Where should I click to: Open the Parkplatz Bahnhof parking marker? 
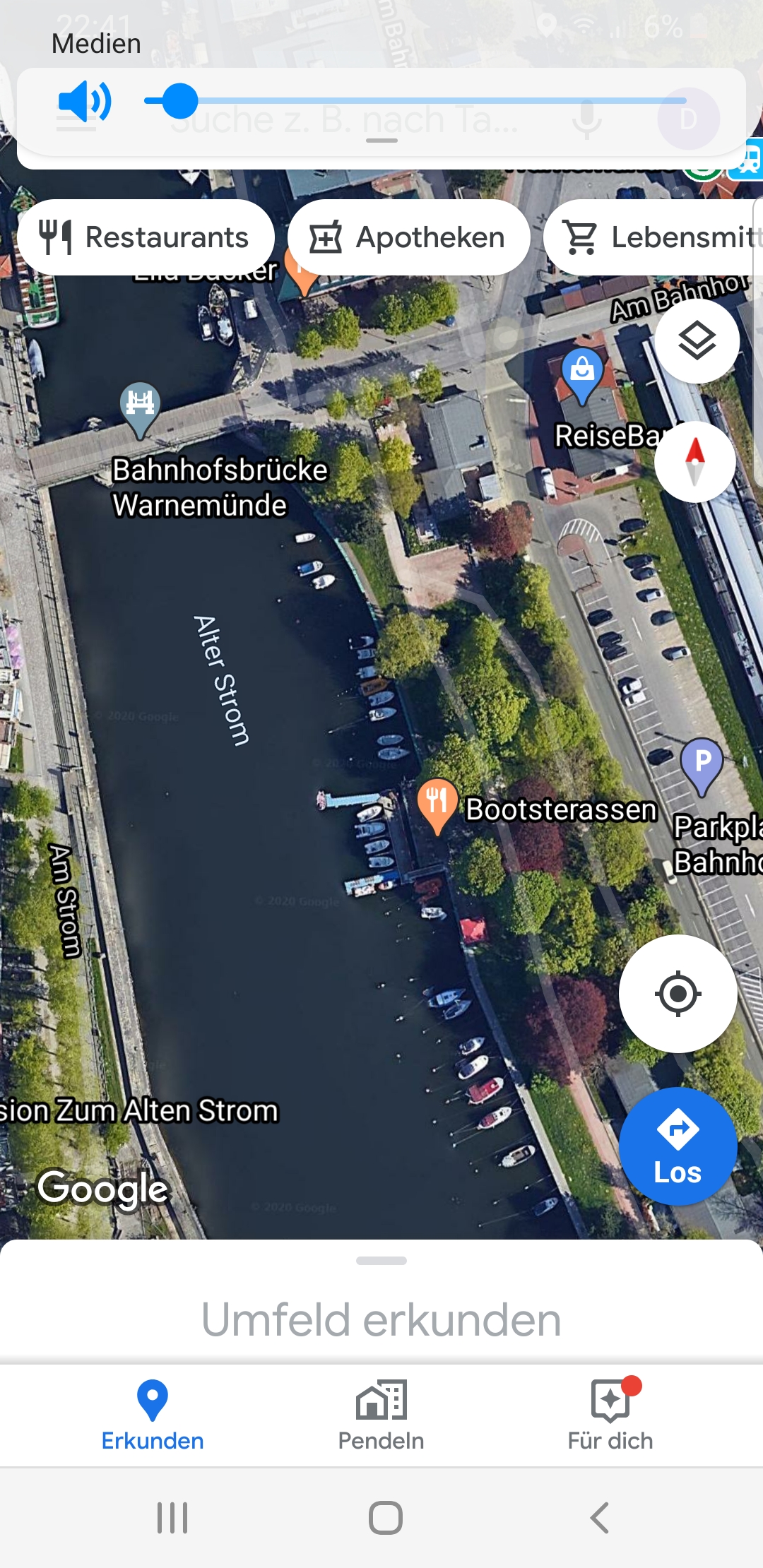coord(702,764)
